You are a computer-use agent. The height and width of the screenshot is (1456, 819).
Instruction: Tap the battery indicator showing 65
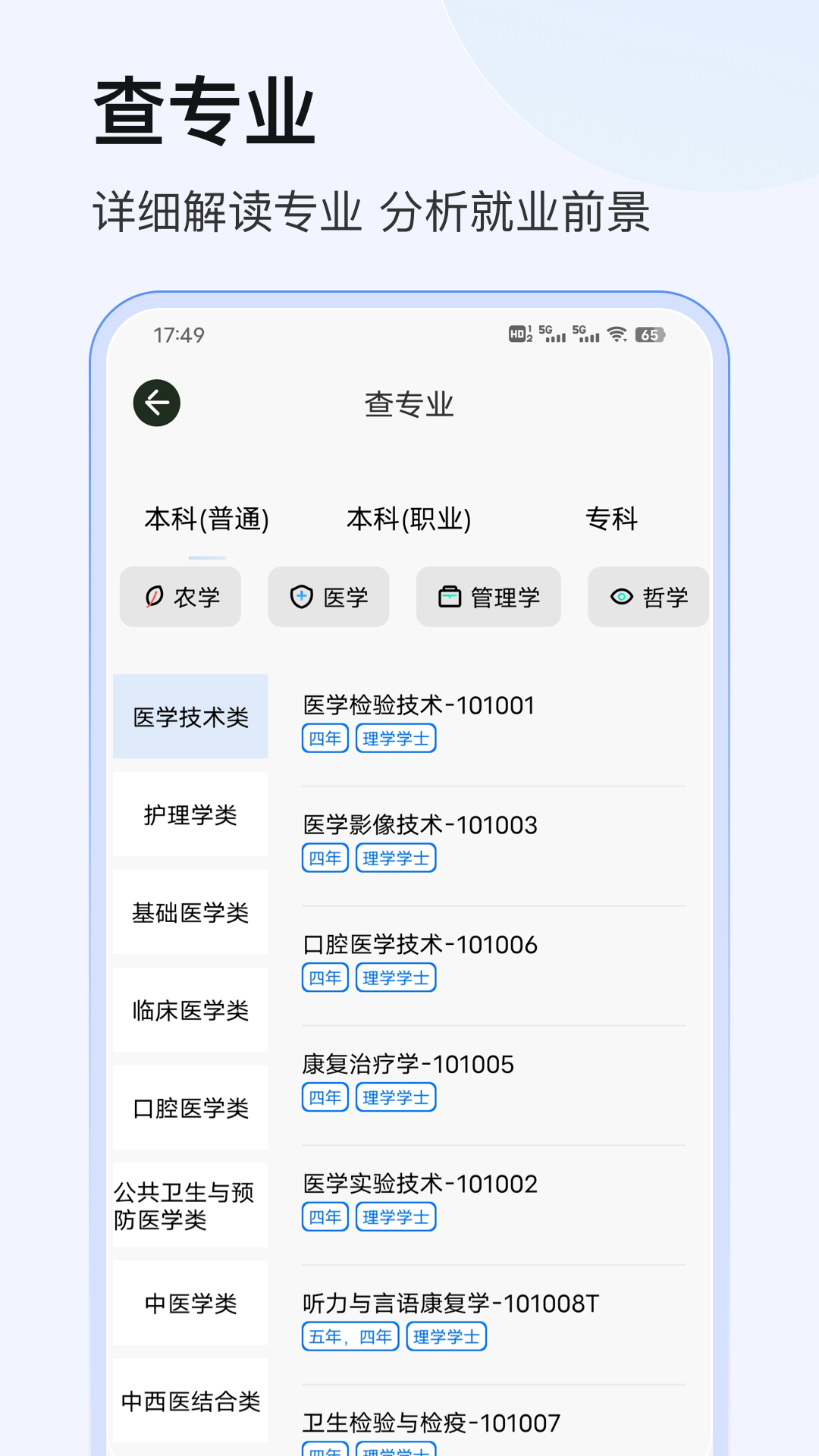pos(651,334)
